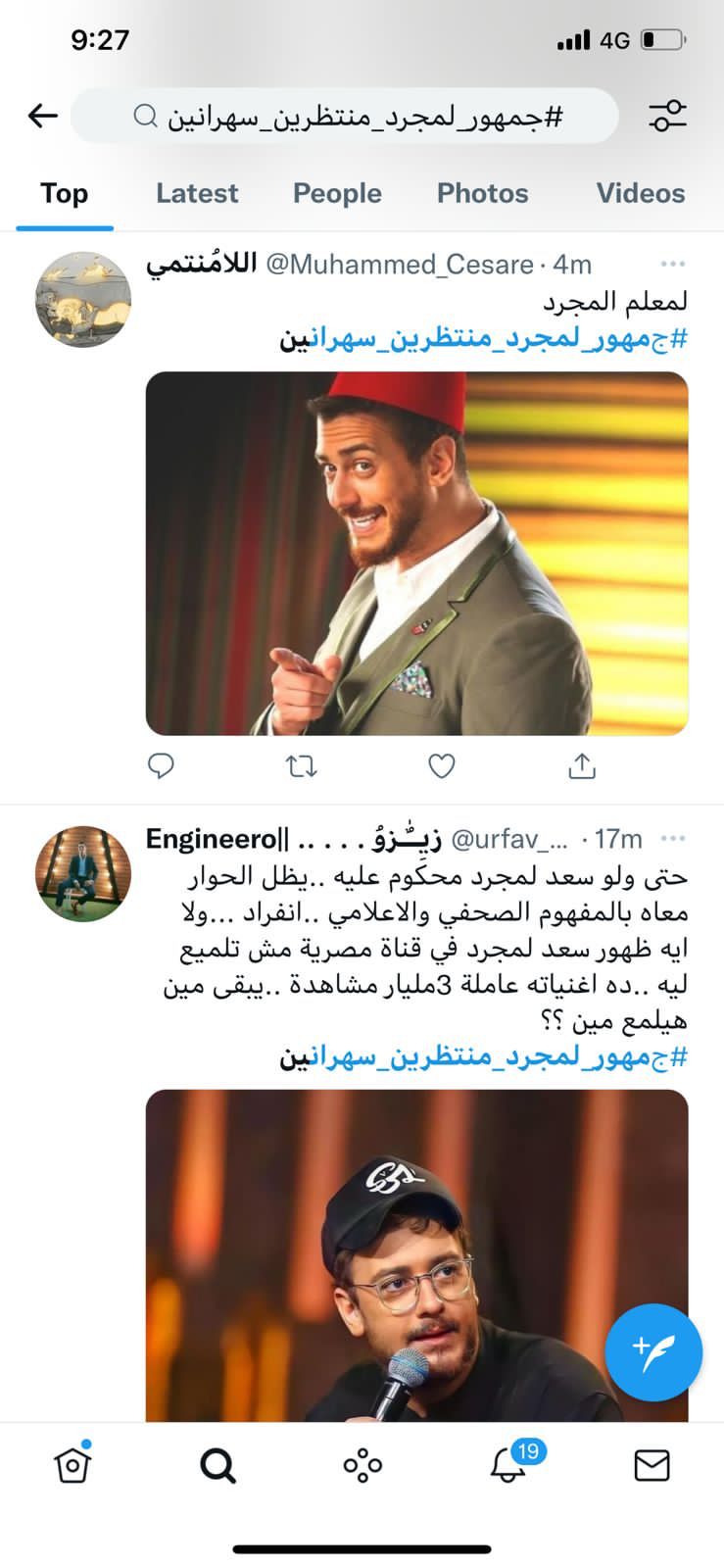Tap the hashtag search field
This screenshot has height=1568, width=724.
[345, 117]
